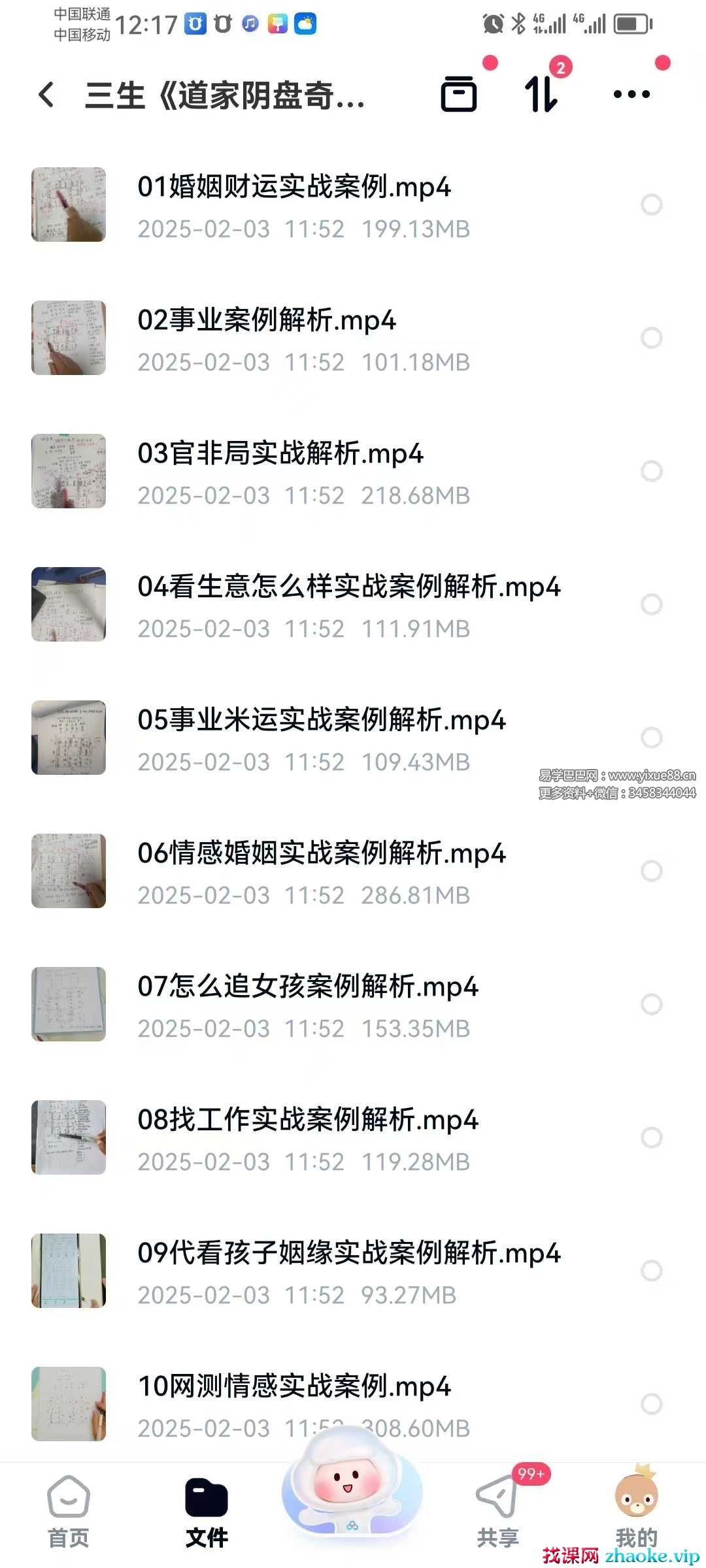Screen dimensions: 706x1568
Task: Open the archive box icon in header
Action: click(x=459, y=94)
